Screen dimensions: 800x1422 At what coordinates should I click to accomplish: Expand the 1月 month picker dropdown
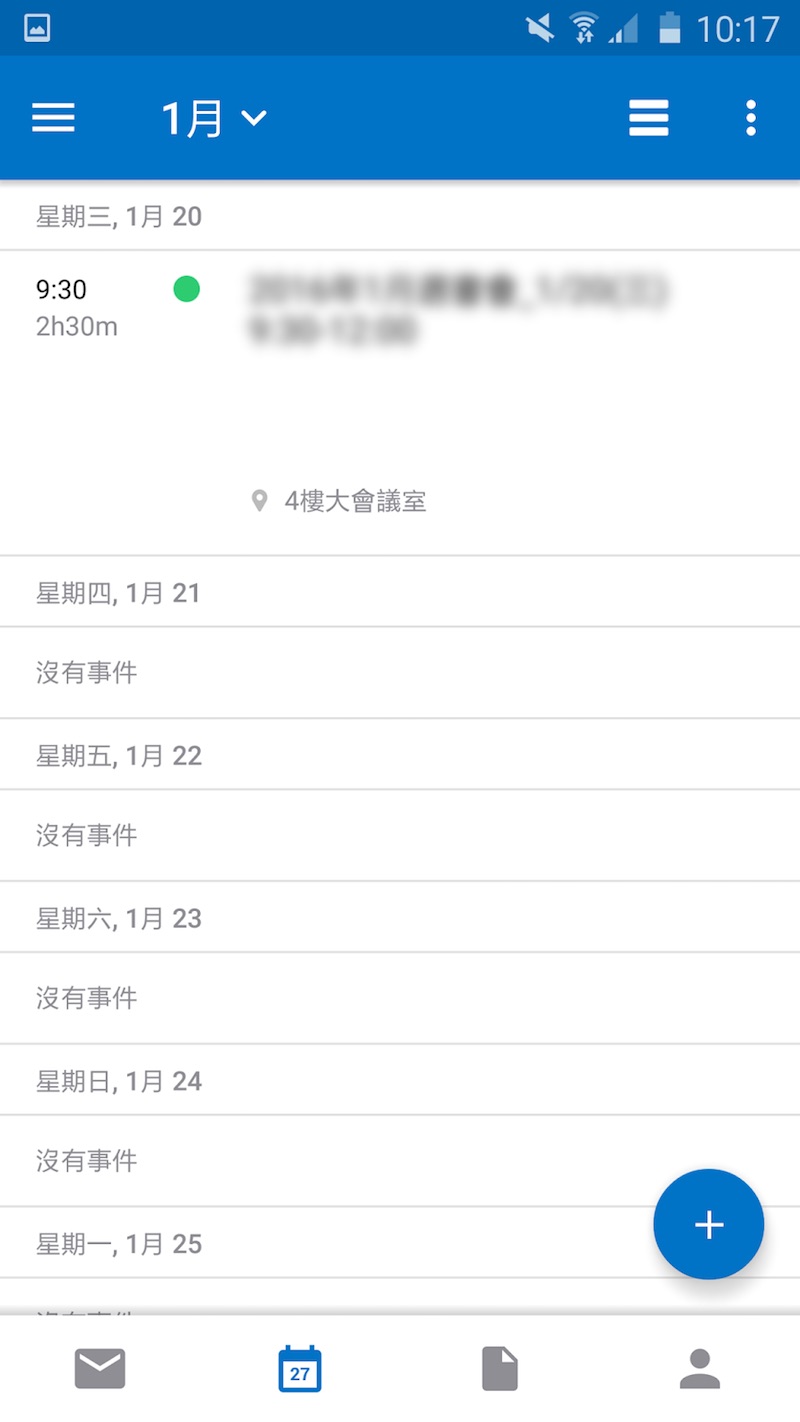[x=214, y=117]
